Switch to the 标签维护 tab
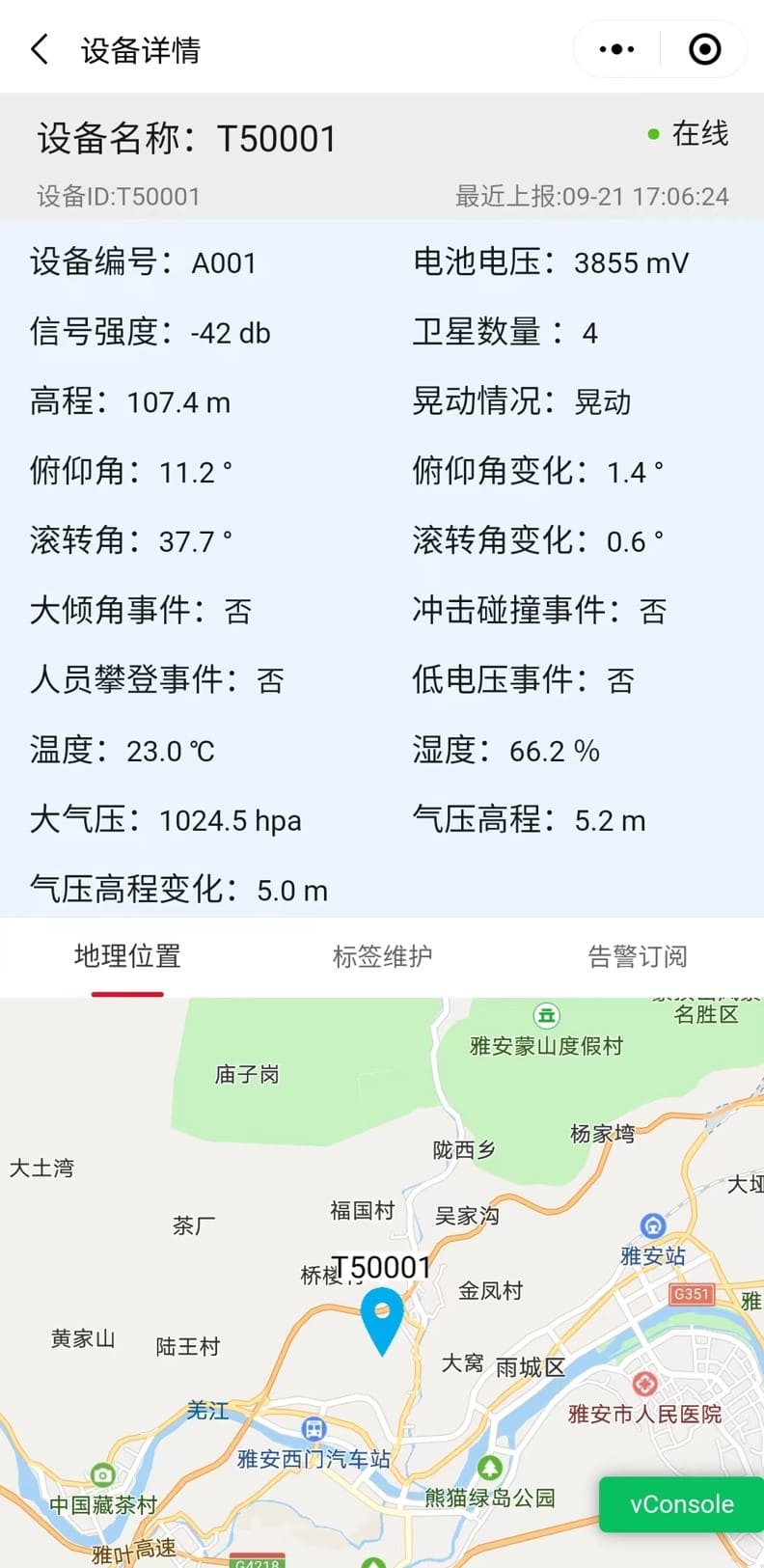This screenshot has width=764, height=1568. [x=382, y=956]
